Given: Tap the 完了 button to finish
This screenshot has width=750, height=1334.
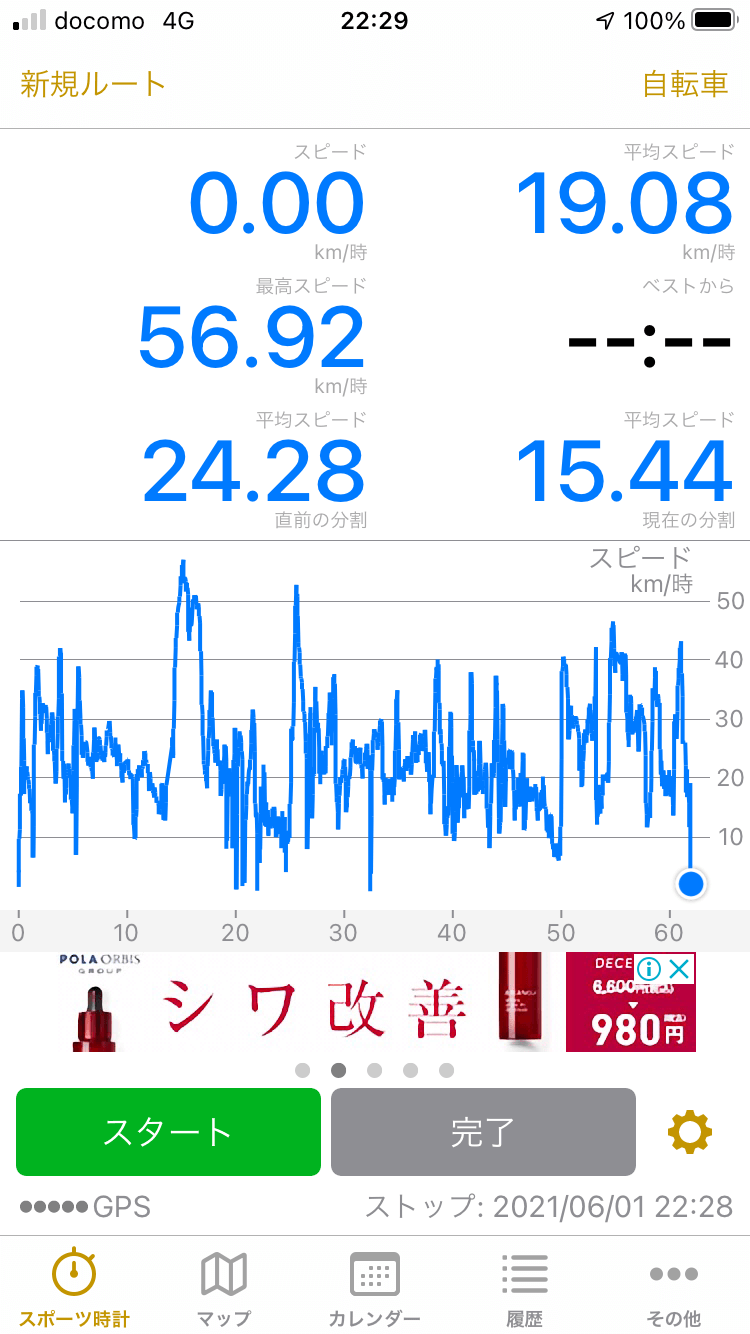Looking at the screenshot, I should [x=483, y=1132].
